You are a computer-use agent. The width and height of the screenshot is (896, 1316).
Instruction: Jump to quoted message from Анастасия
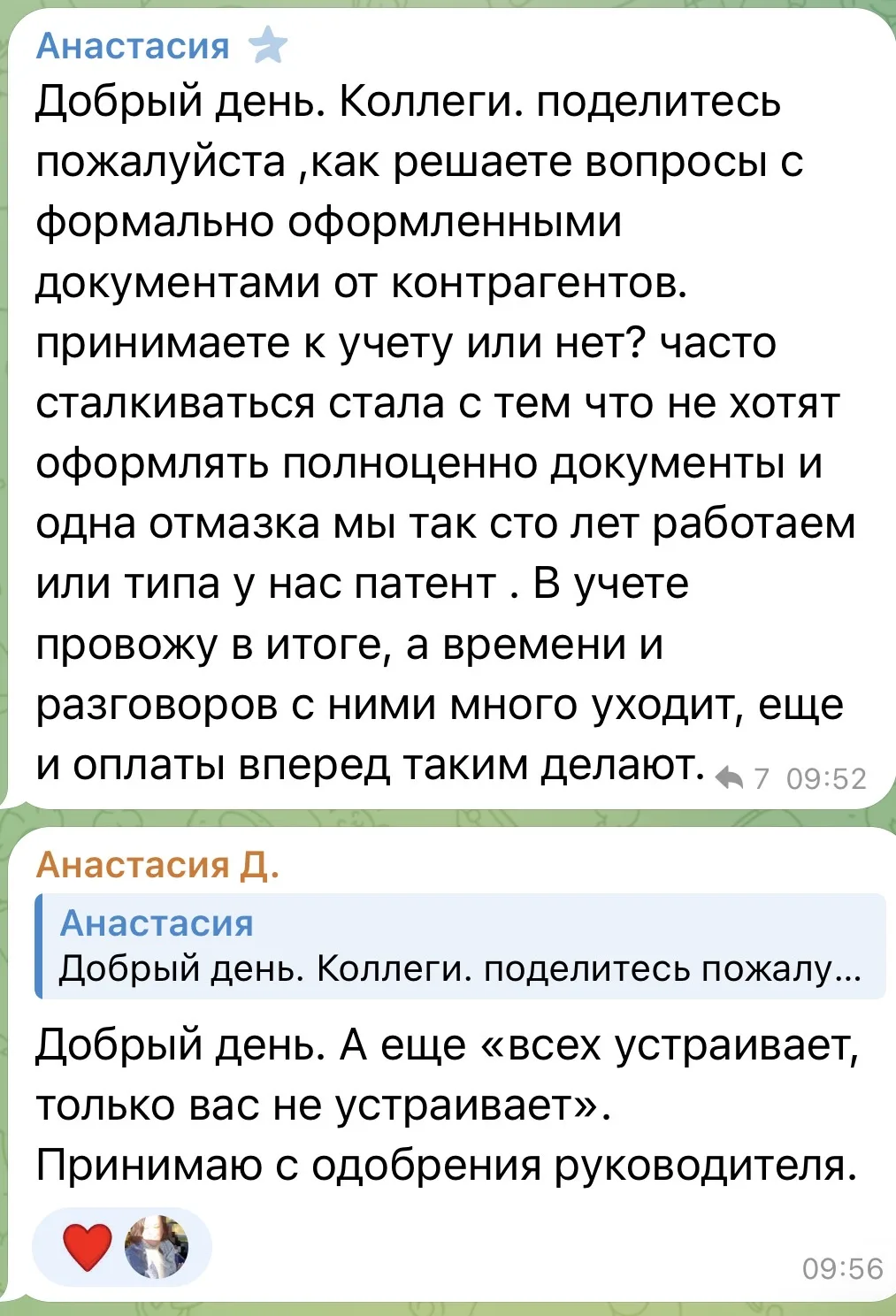point(460,946)
